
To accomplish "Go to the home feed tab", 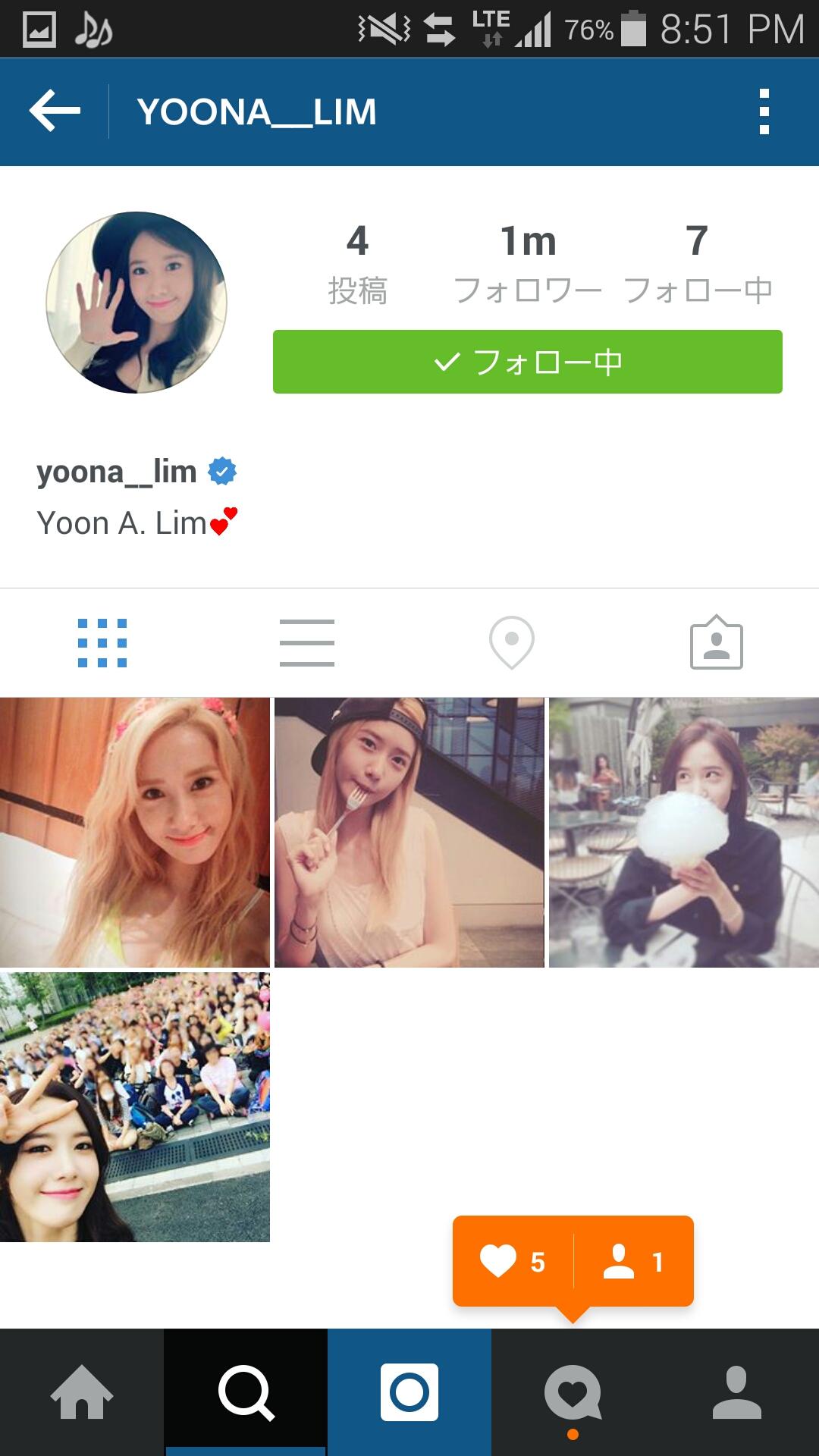I will pos(82,1392).
